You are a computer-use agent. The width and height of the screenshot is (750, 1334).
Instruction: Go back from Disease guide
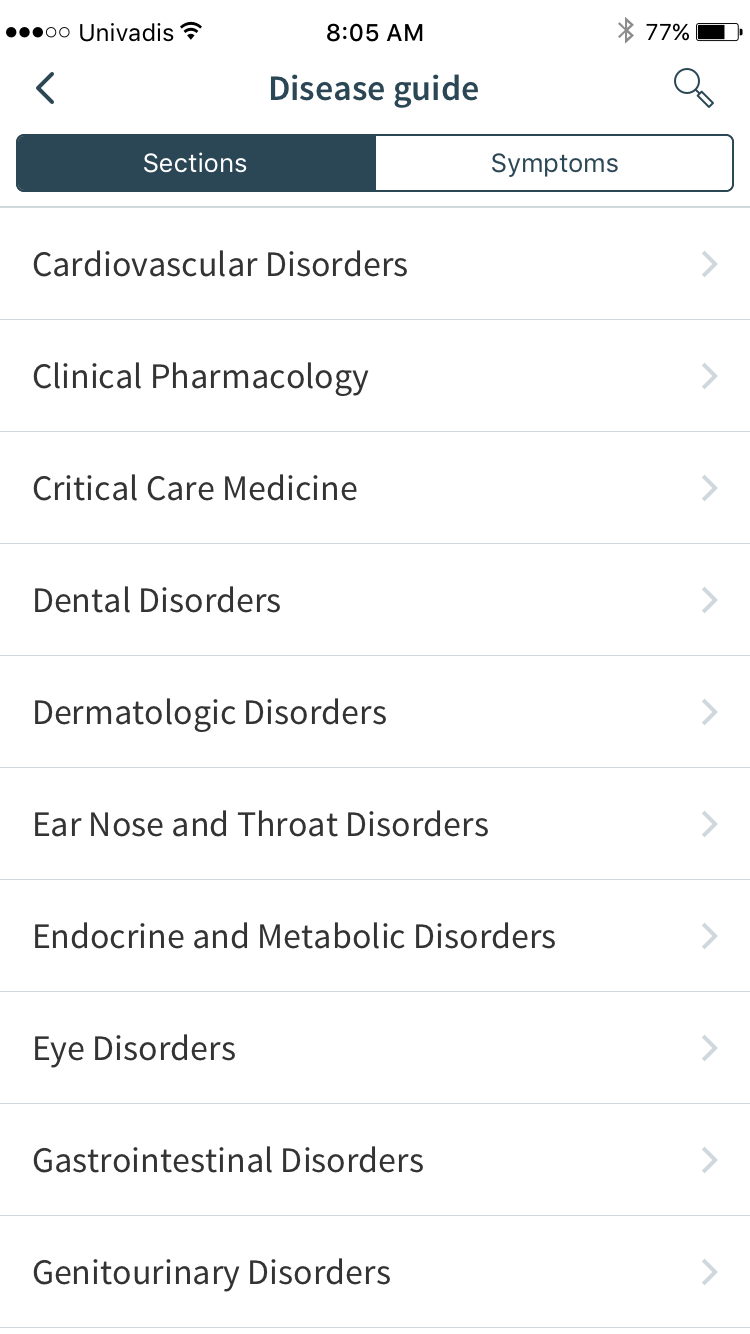point(45,89)
